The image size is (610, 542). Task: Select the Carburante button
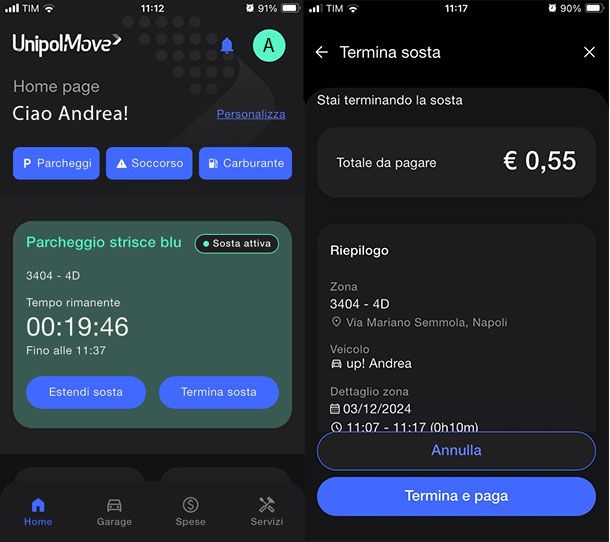click(245, 163)
